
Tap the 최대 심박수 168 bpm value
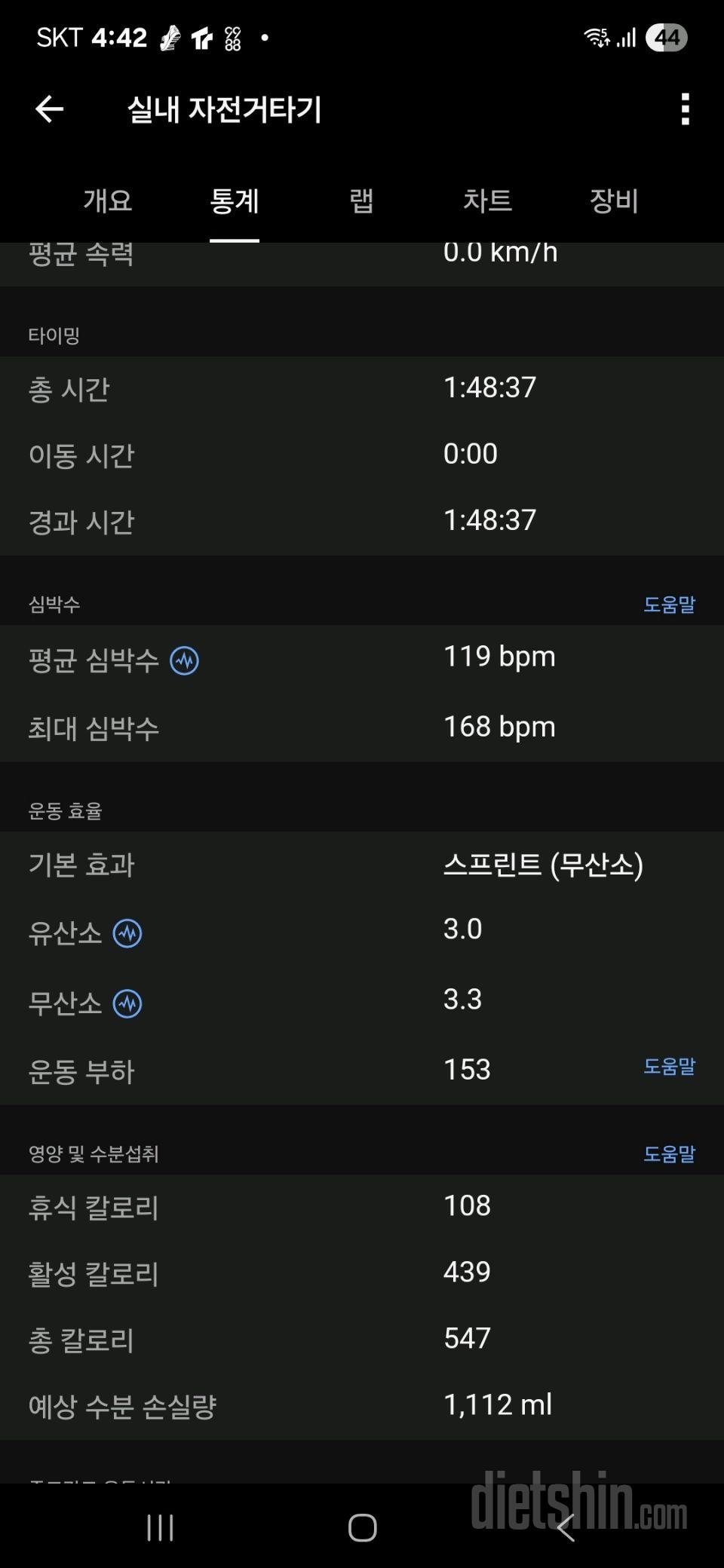point(499,726)
